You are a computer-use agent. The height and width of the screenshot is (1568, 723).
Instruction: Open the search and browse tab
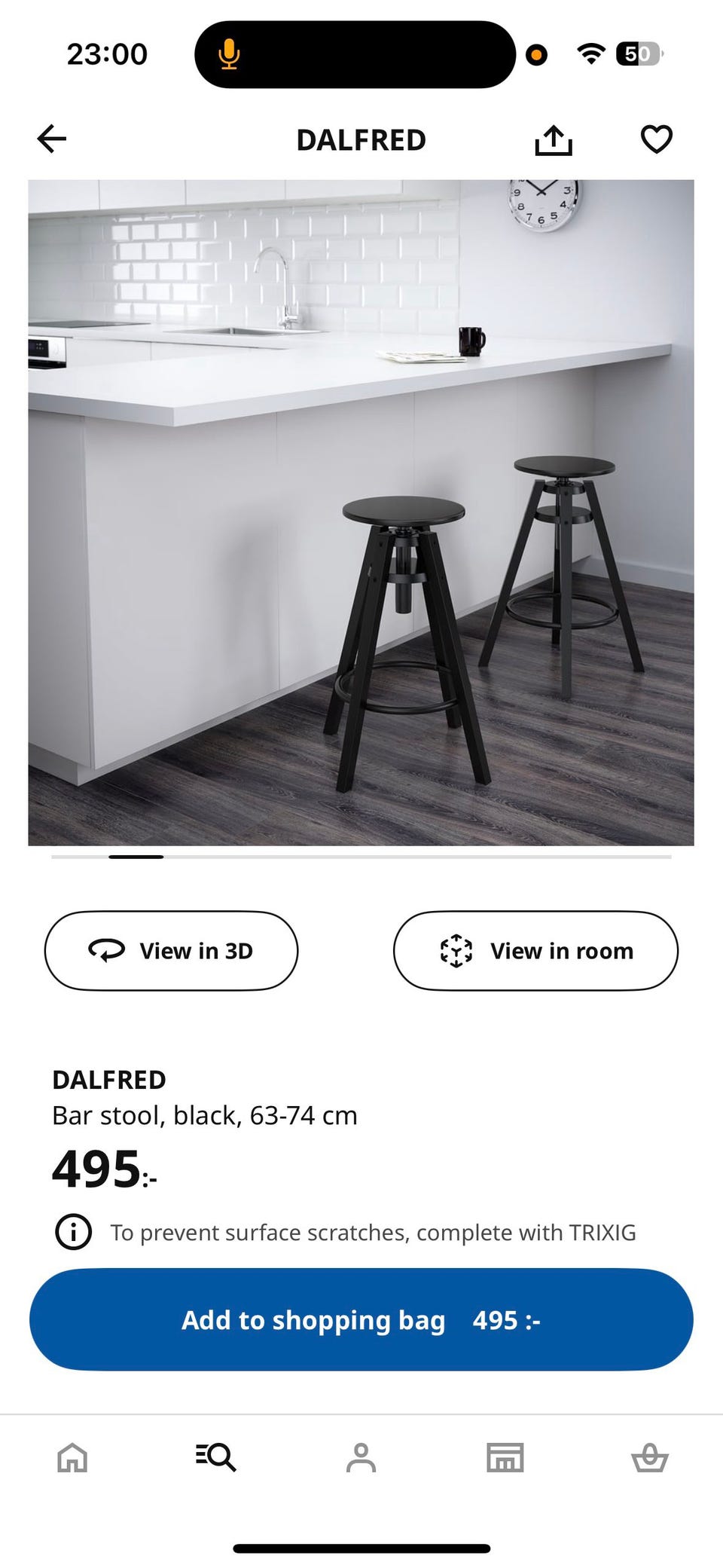coord(216,1457)
